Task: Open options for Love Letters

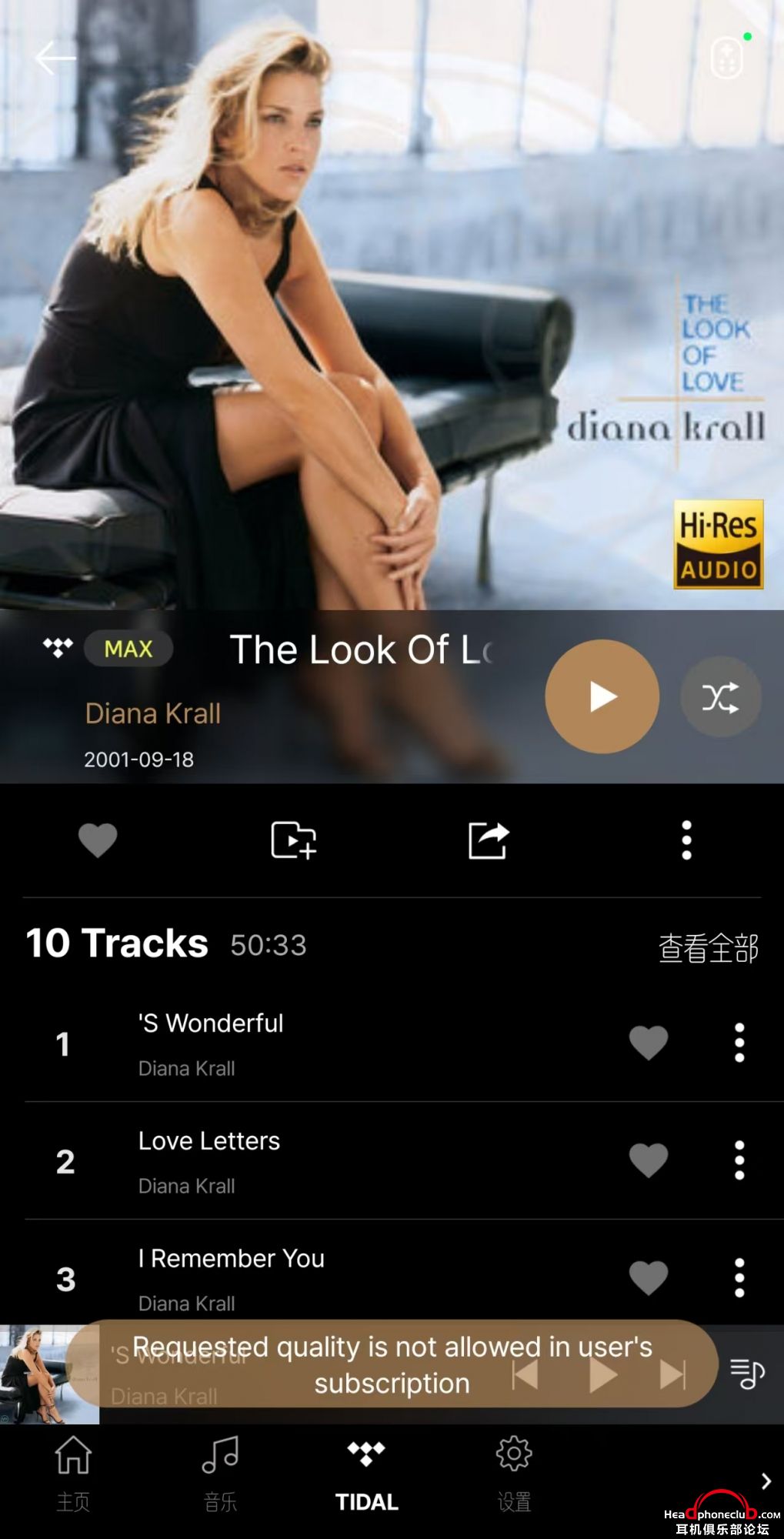Action: 739,1160
